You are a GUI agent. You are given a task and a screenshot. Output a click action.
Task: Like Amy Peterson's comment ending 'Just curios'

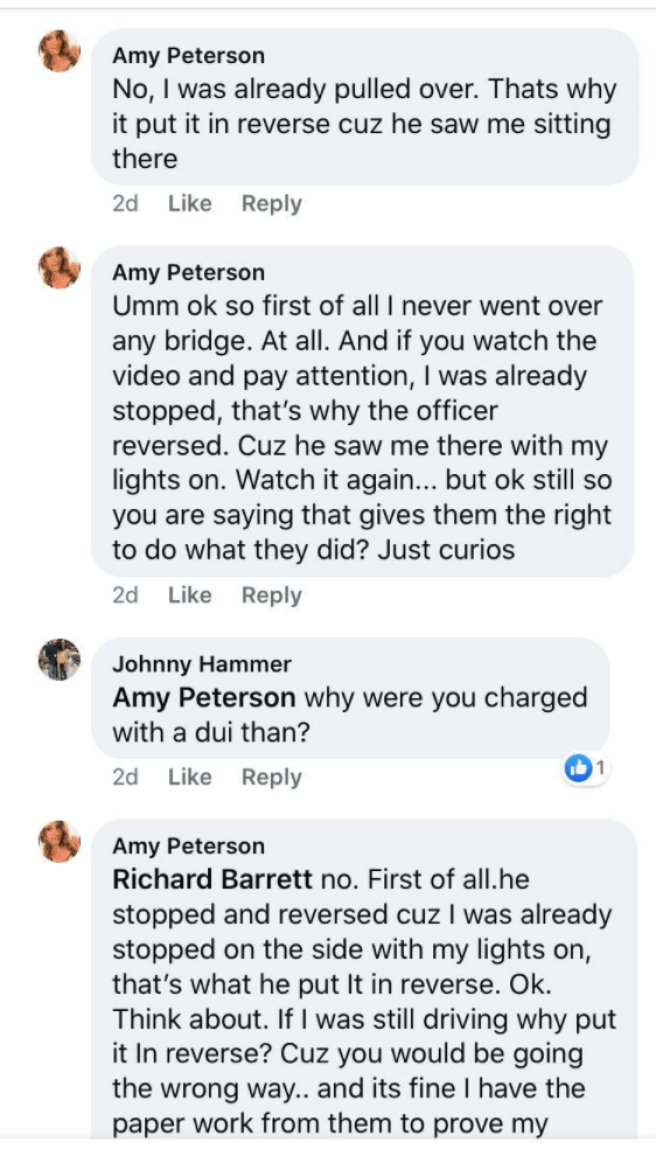click(189, 596)
